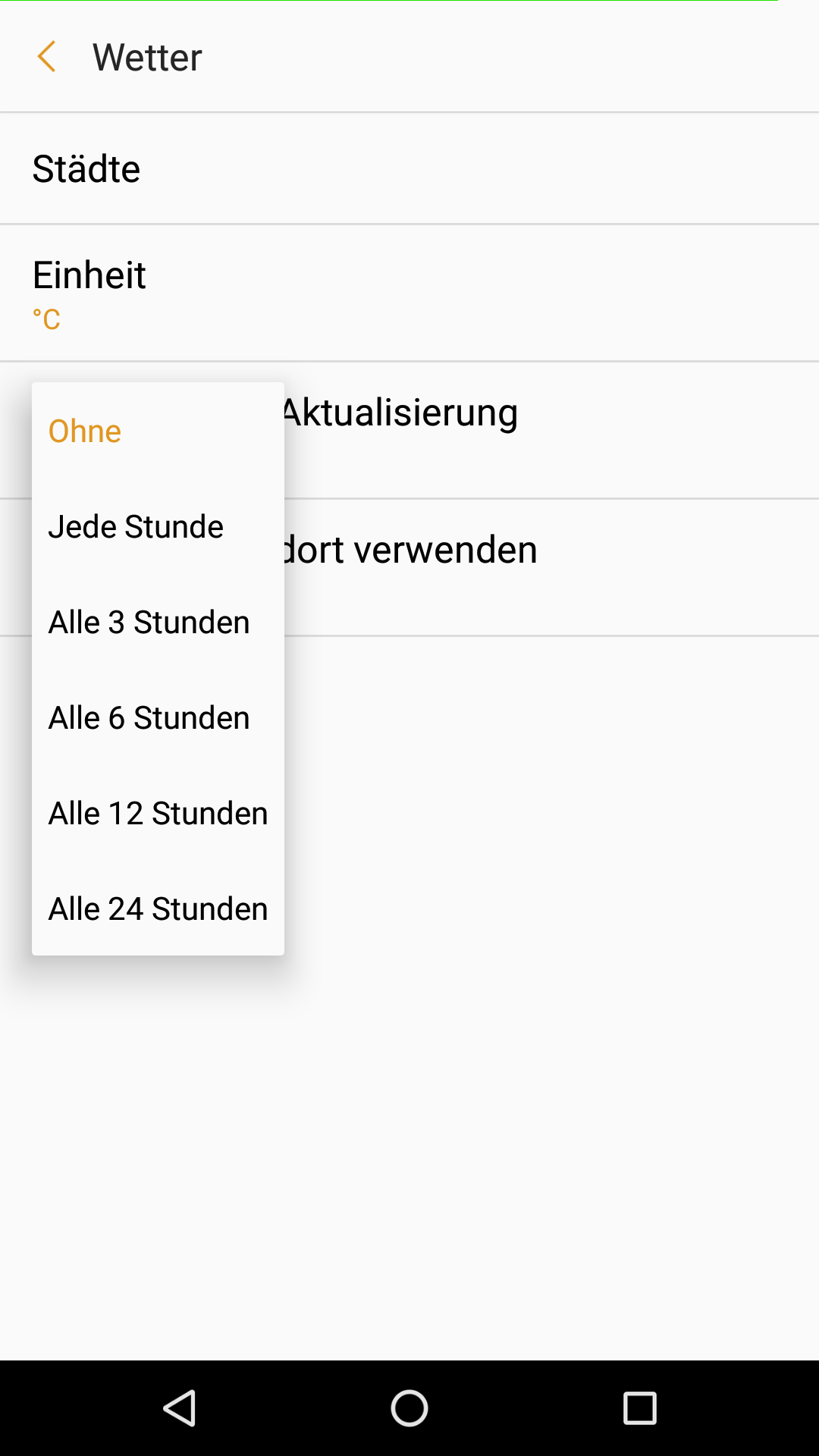Screen dimensions: 819x1456
Task: Choose Alle 12 Stunden
Action: pyautogui.click(x=158, y=813)
